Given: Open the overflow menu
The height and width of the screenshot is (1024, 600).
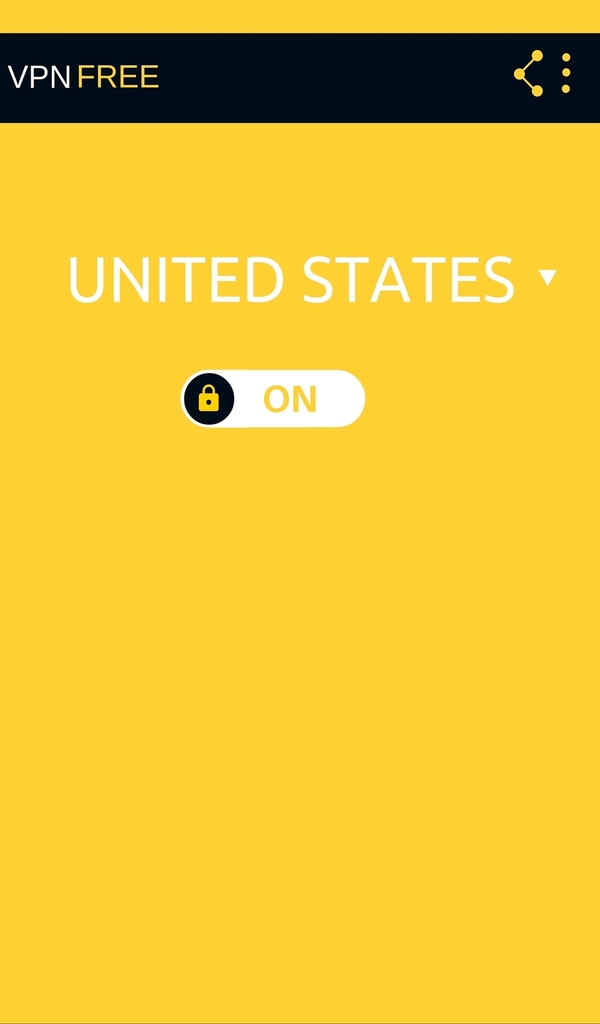Looking at the screenshot, I should pyautogui.click(x=566, y=74).
